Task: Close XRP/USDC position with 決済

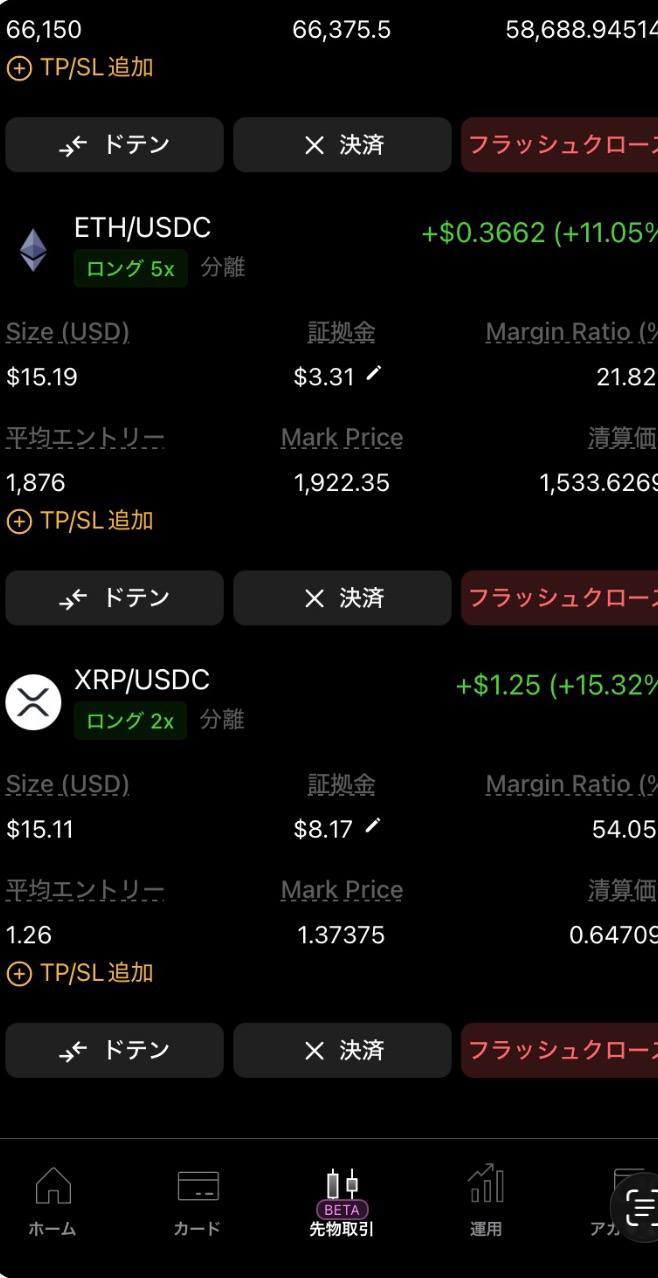Action: click(x=342, y=1049)
